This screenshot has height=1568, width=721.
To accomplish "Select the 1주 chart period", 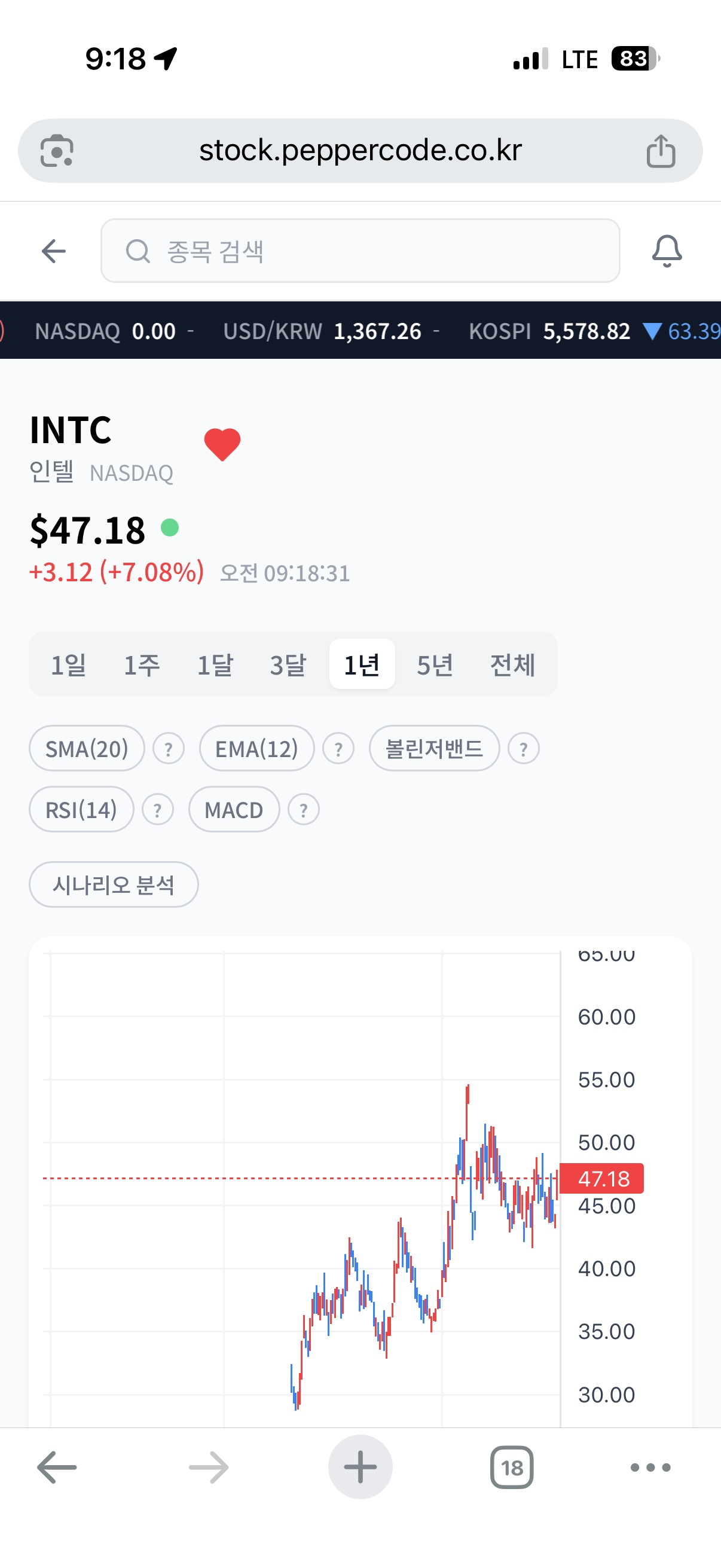I will click(141, 664).
